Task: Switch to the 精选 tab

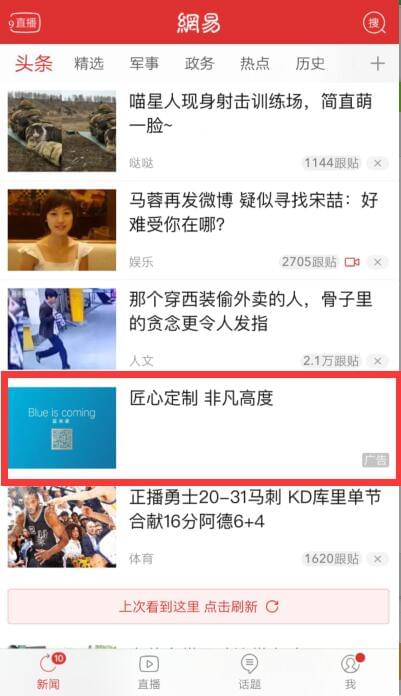Action: pos(89,63)
